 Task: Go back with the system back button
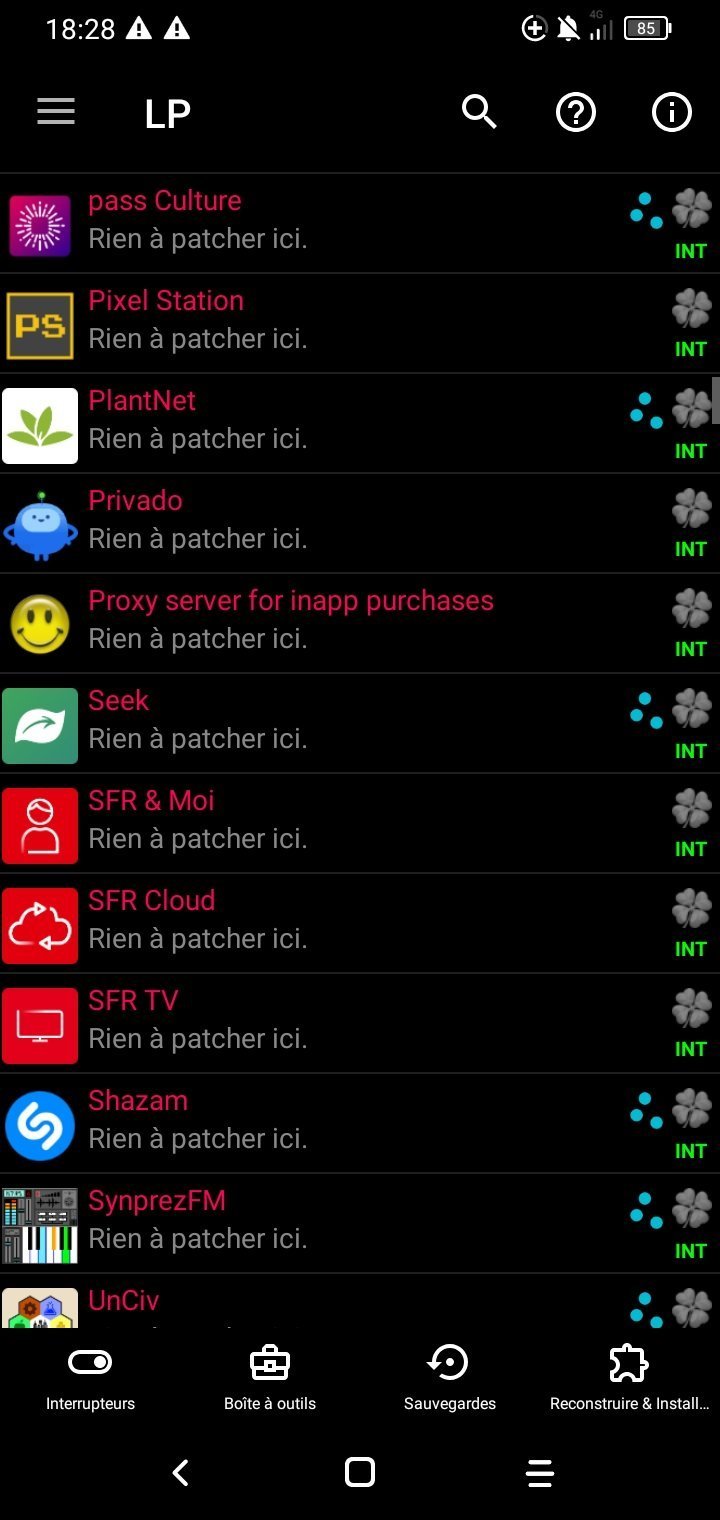click(x=180, y=1472)
